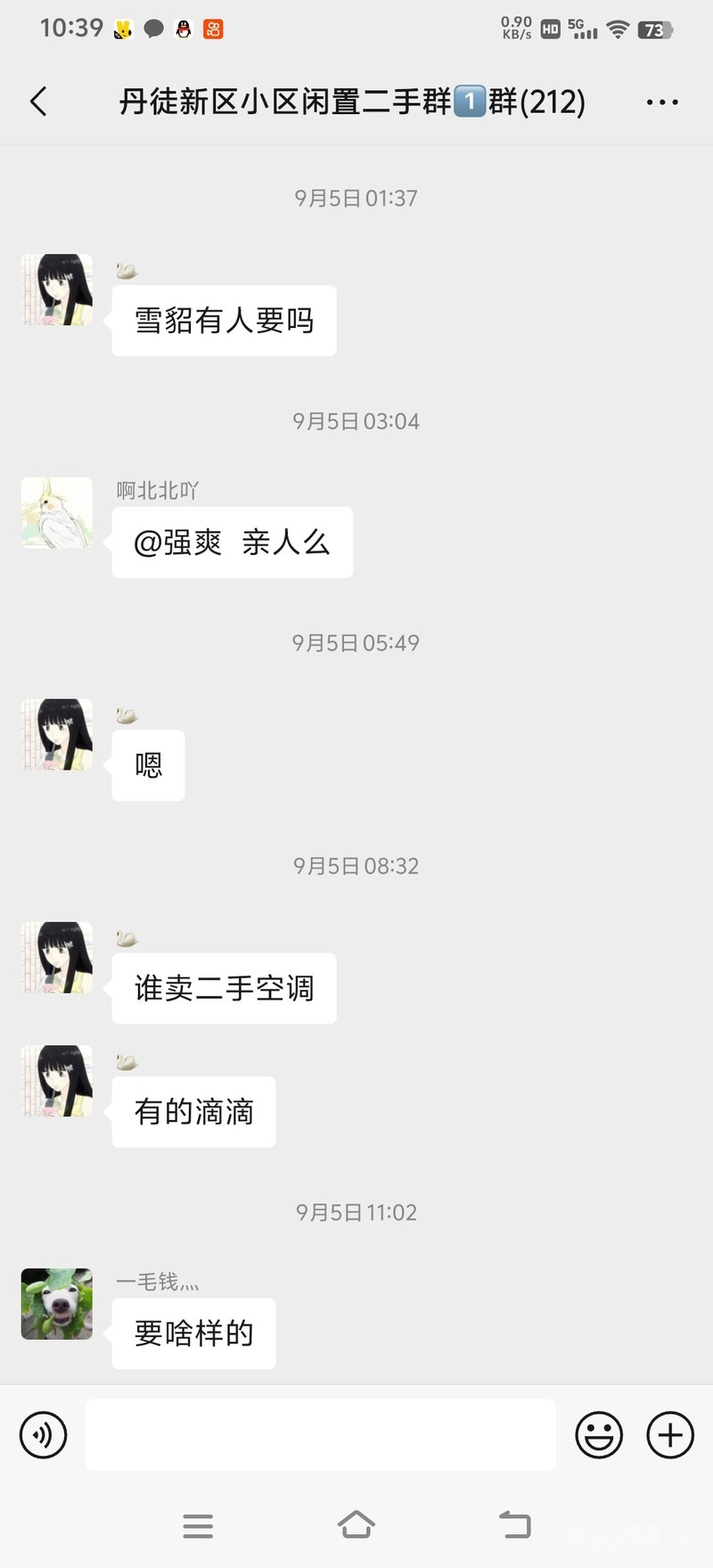Tap the system back button
The image size is (713, 1568).
(514, 1524)
